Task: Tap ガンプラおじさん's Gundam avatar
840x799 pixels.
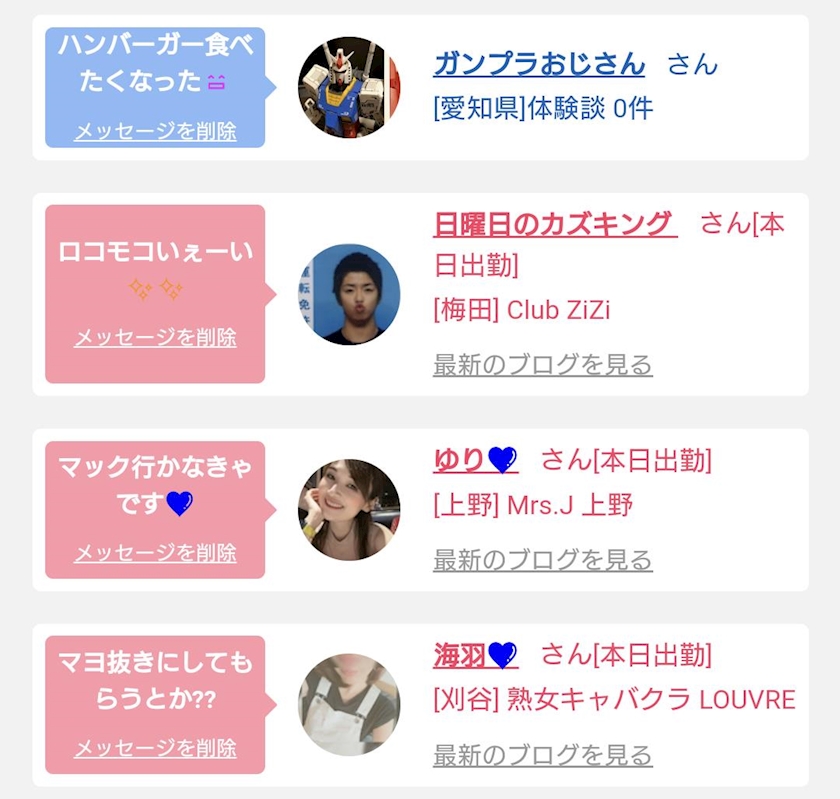Action: coord(348,88)
